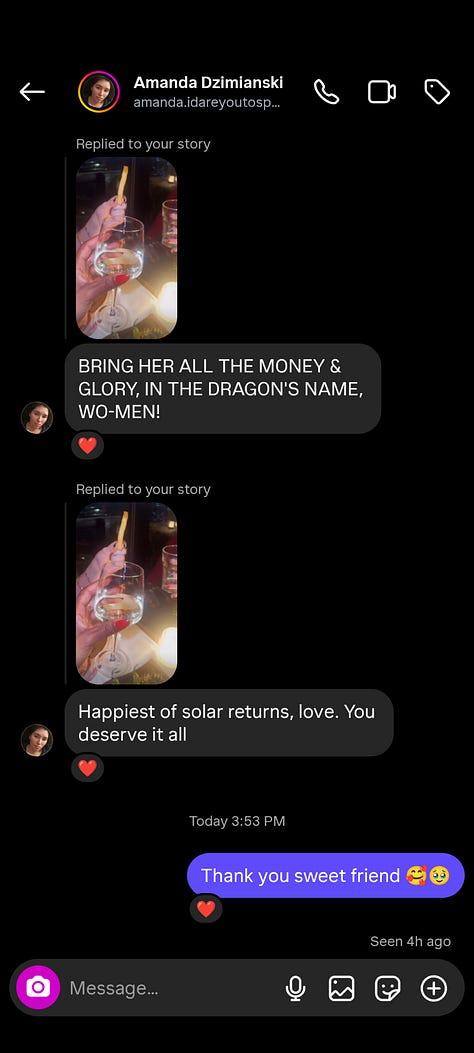Viewport: 474px width, 1053px height.
Task: Go back using the top-left arrow
Action: pos(32,92)
